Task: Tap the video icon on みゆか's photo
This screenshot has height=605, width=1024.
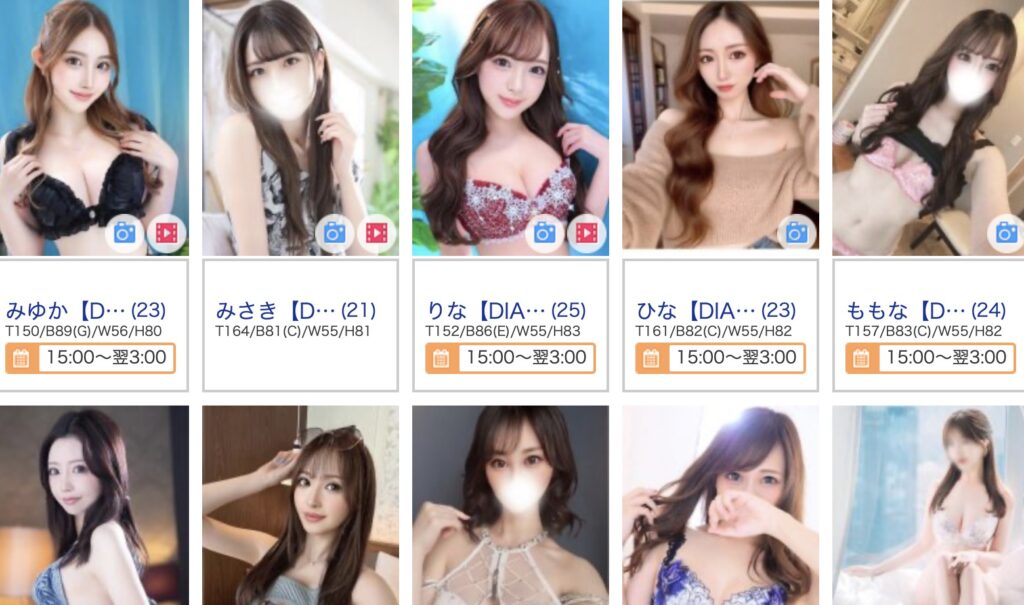Action: click(x=166, y=233)
